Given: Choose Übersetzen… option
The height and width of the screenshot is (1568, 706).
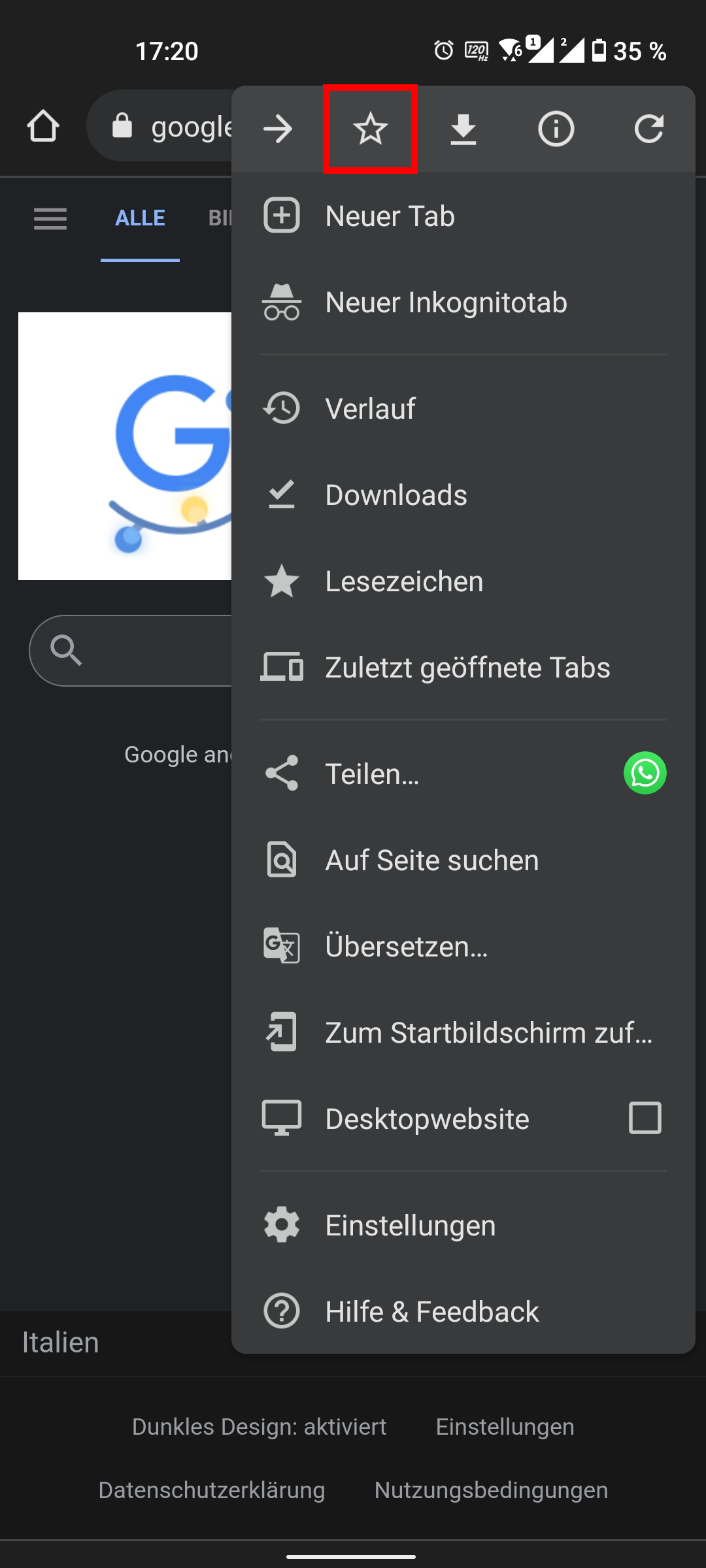Looking at the screenshot, I should tap(407, 947).
